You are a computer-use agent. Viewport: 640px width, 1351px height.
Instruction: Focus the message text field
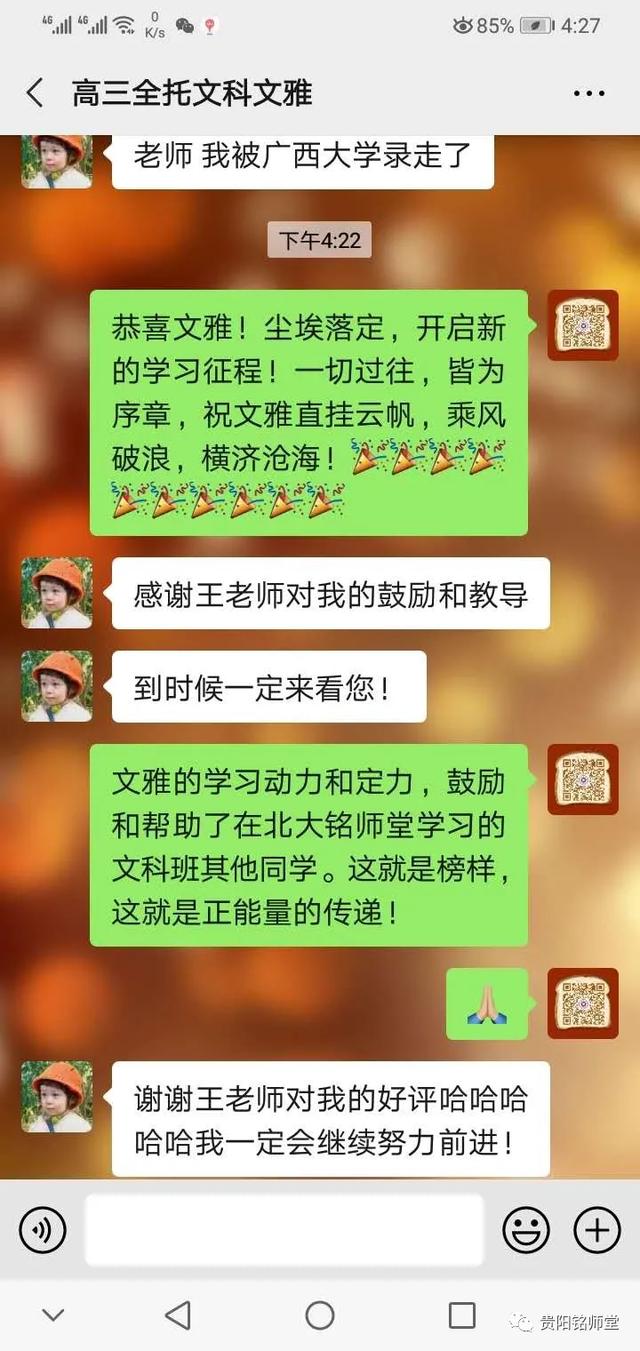pos(284,1229)
